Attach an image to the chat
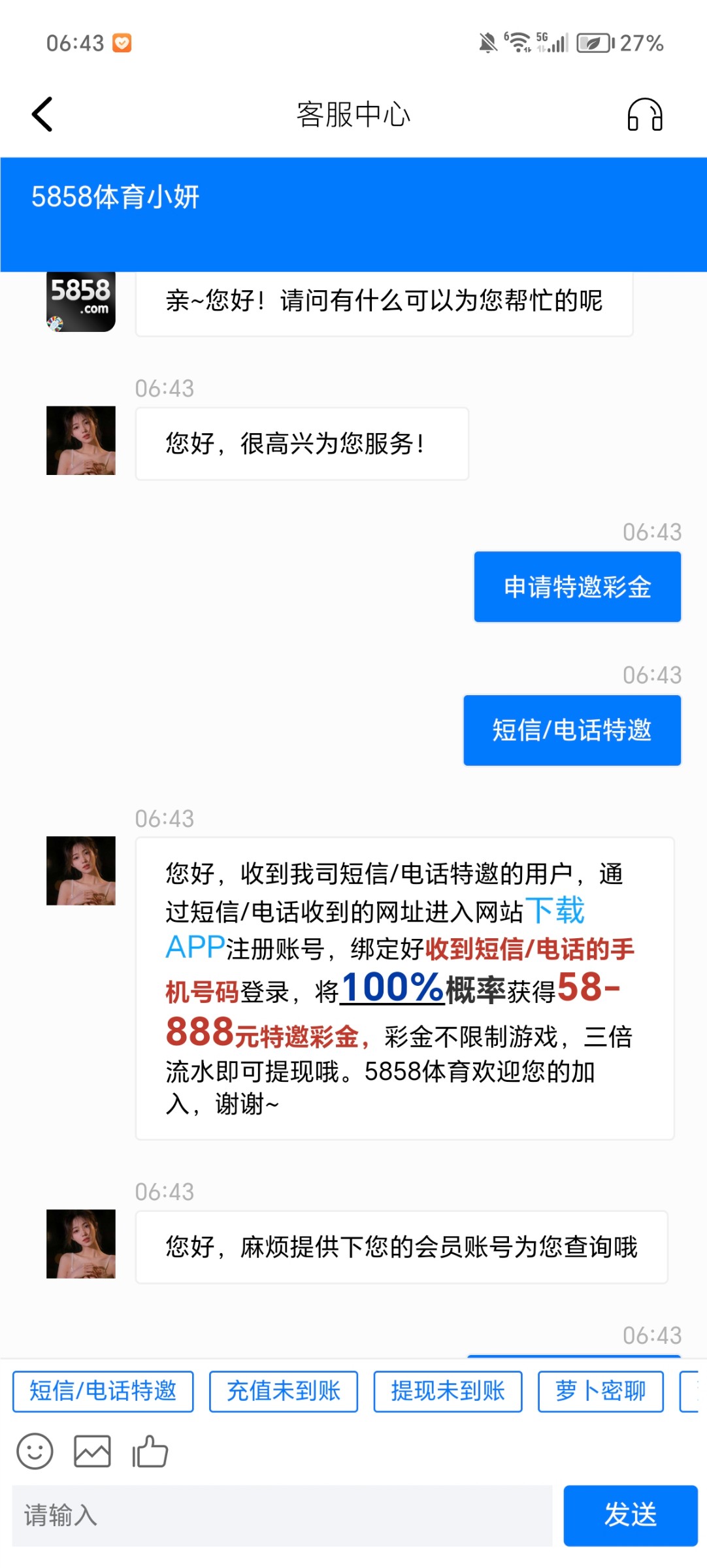The height and width of the screenshot is (1568, 707). [92, 1452]
